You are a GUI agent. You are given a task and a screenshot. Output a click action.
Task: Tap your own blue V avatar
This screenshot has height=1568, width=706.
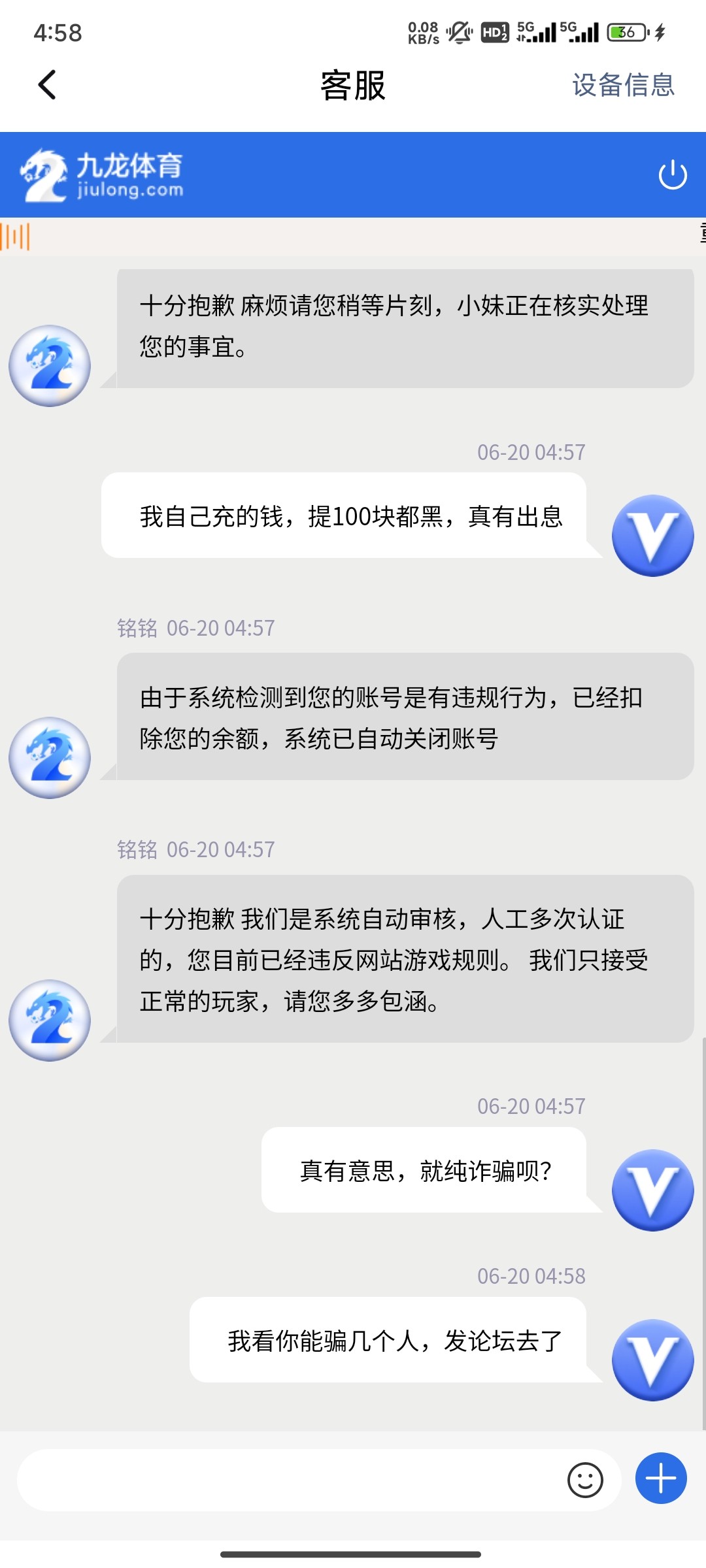coord(652,534)
